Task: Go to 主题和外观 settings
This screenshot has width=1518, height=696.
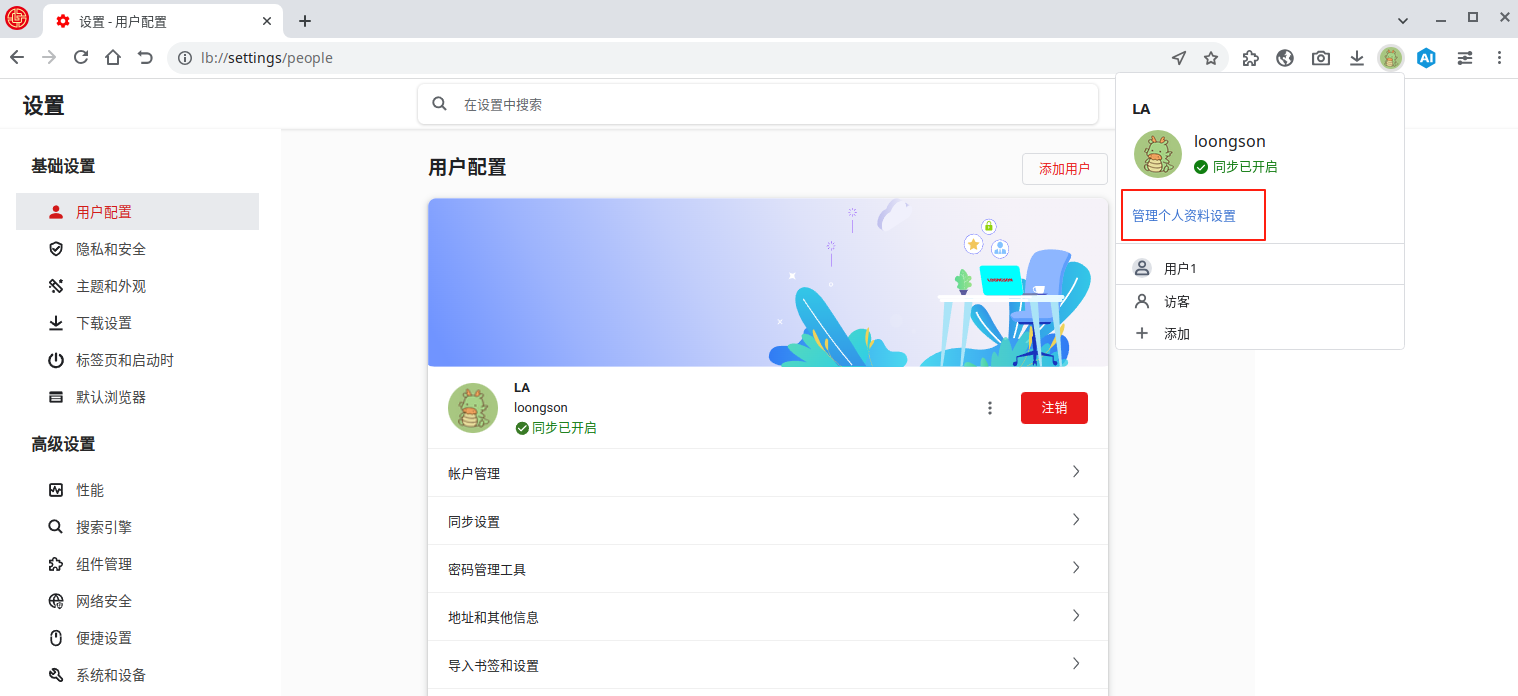Action: tap(111, 286)
